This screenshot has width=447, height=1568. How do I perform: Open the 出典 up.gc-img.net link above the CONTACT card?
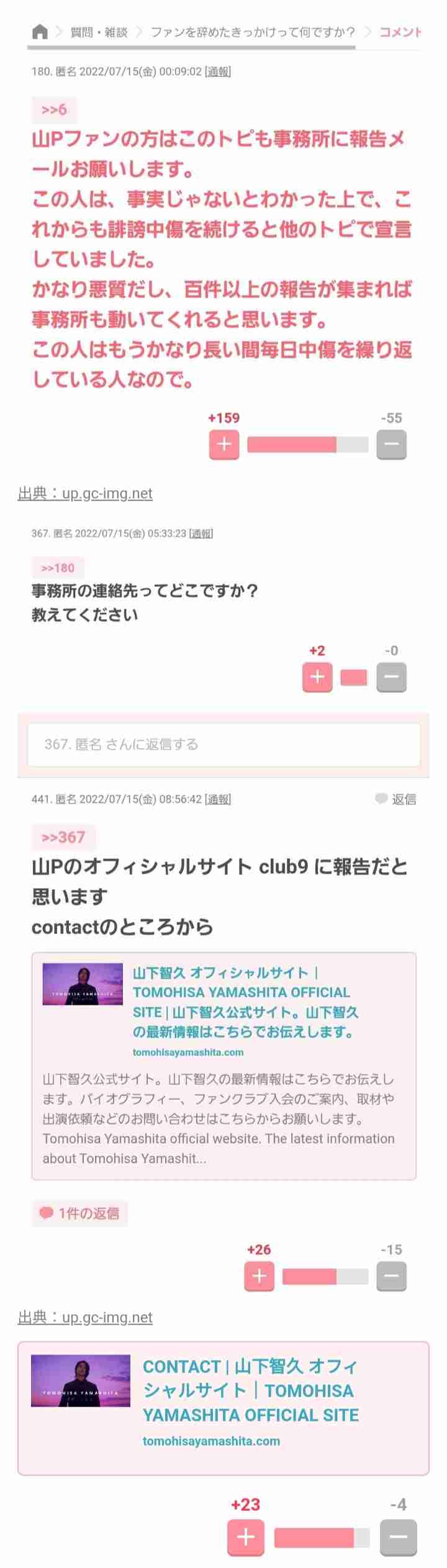(85, 1316)
